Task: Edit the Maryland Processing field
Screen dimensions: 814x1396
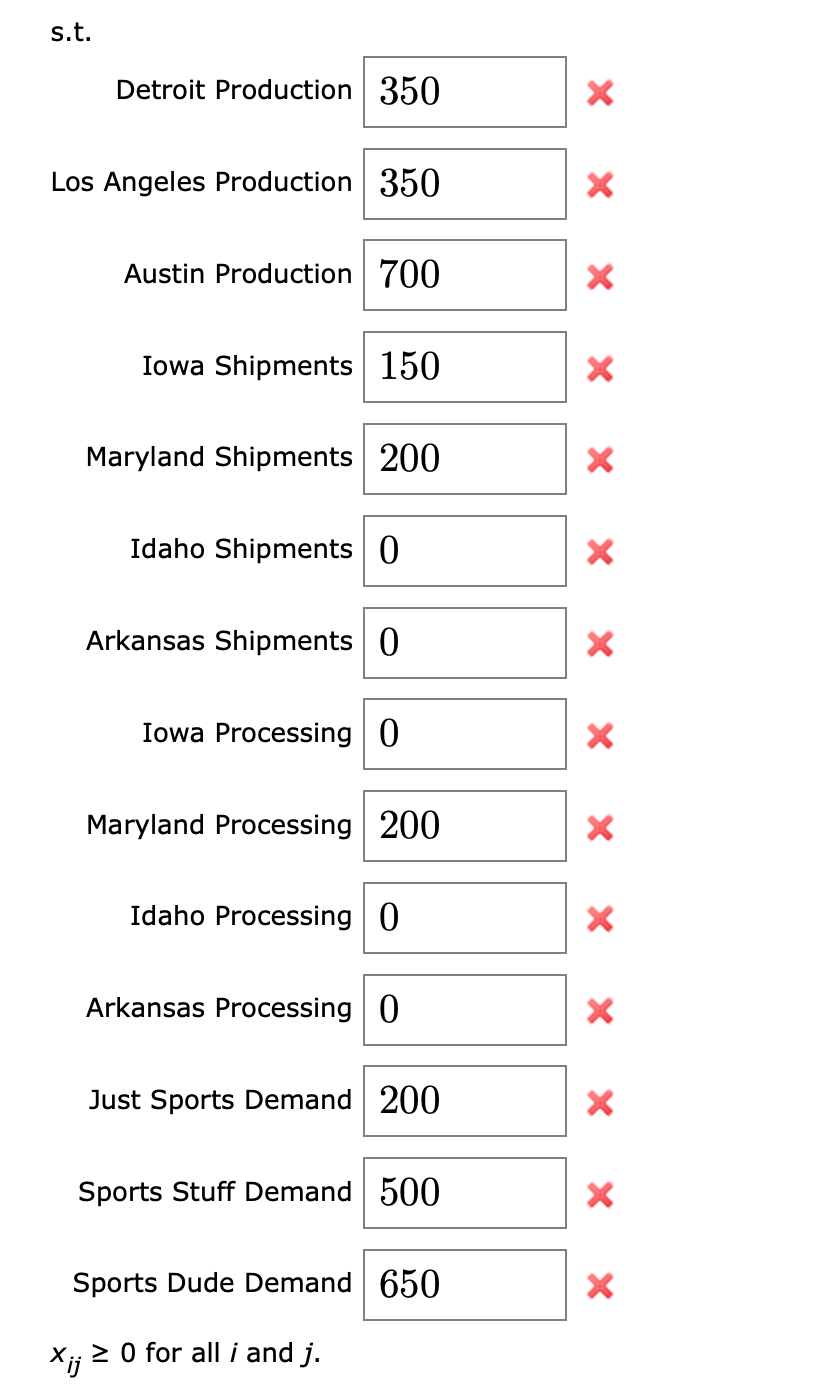Action: tap(464, 826)
